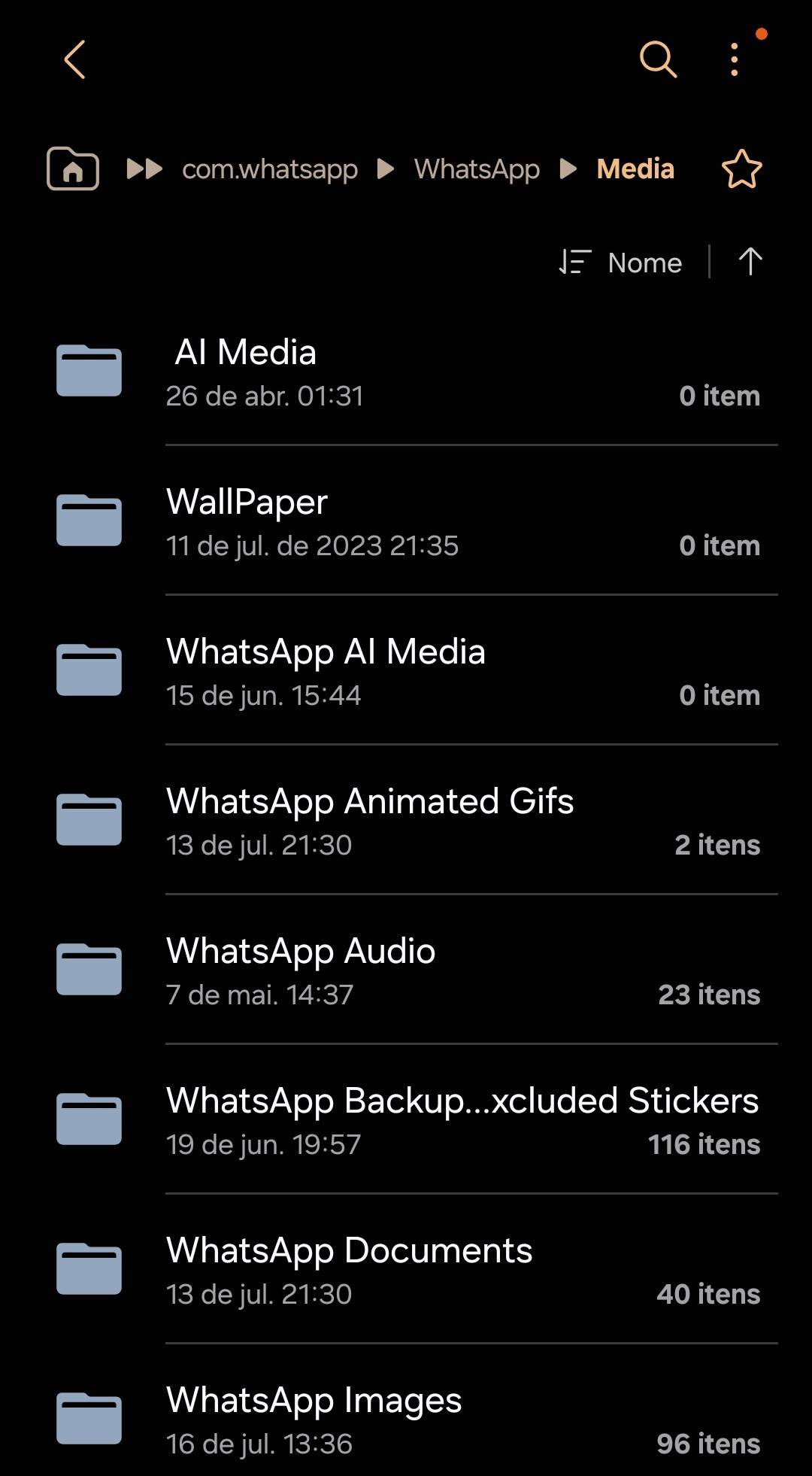Open the WhatsApp Images folder
The height and width of the screenshot is (1476, 812).
[x=406, y=1414]
